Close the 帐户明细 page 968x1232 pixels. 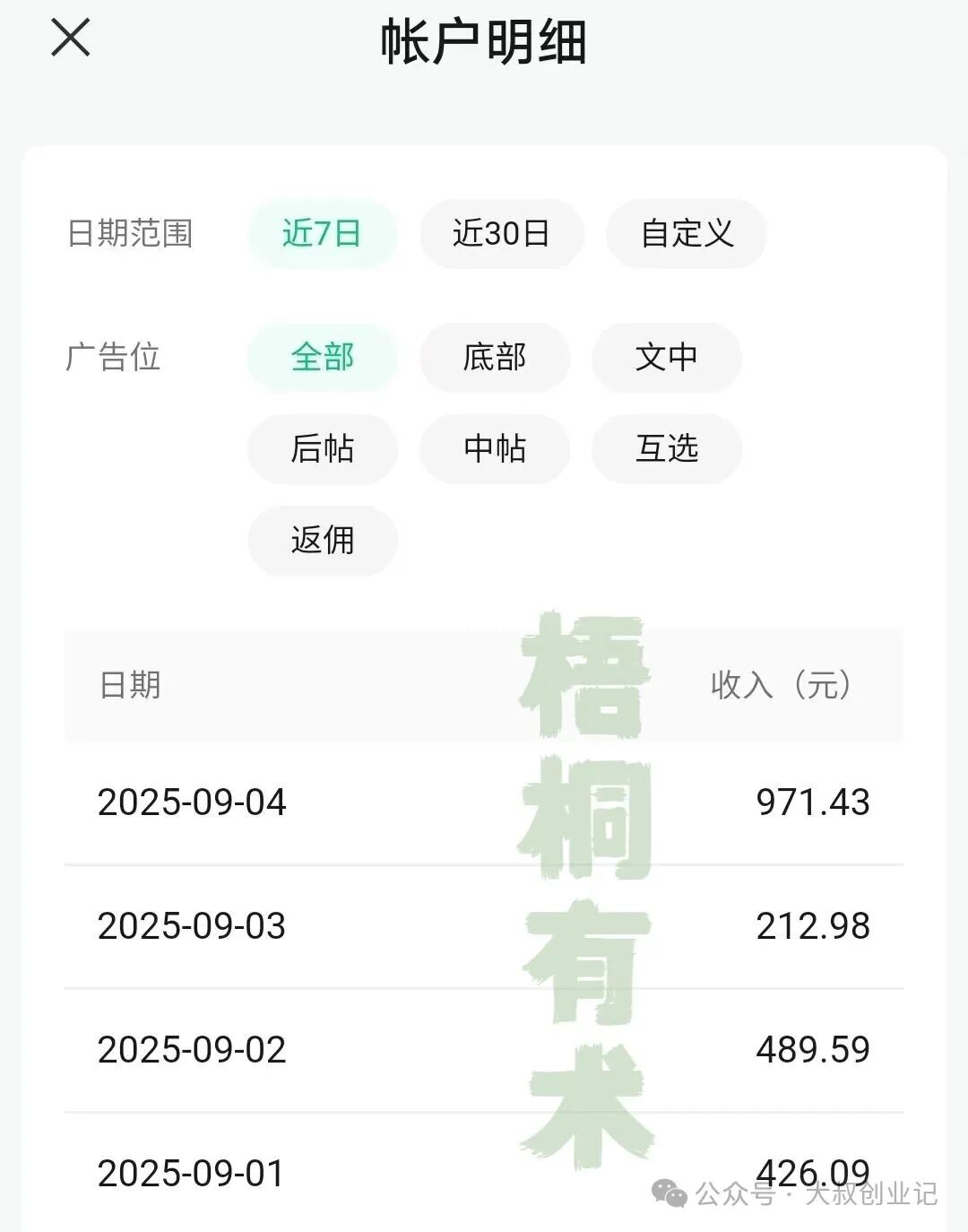point(70,40)
